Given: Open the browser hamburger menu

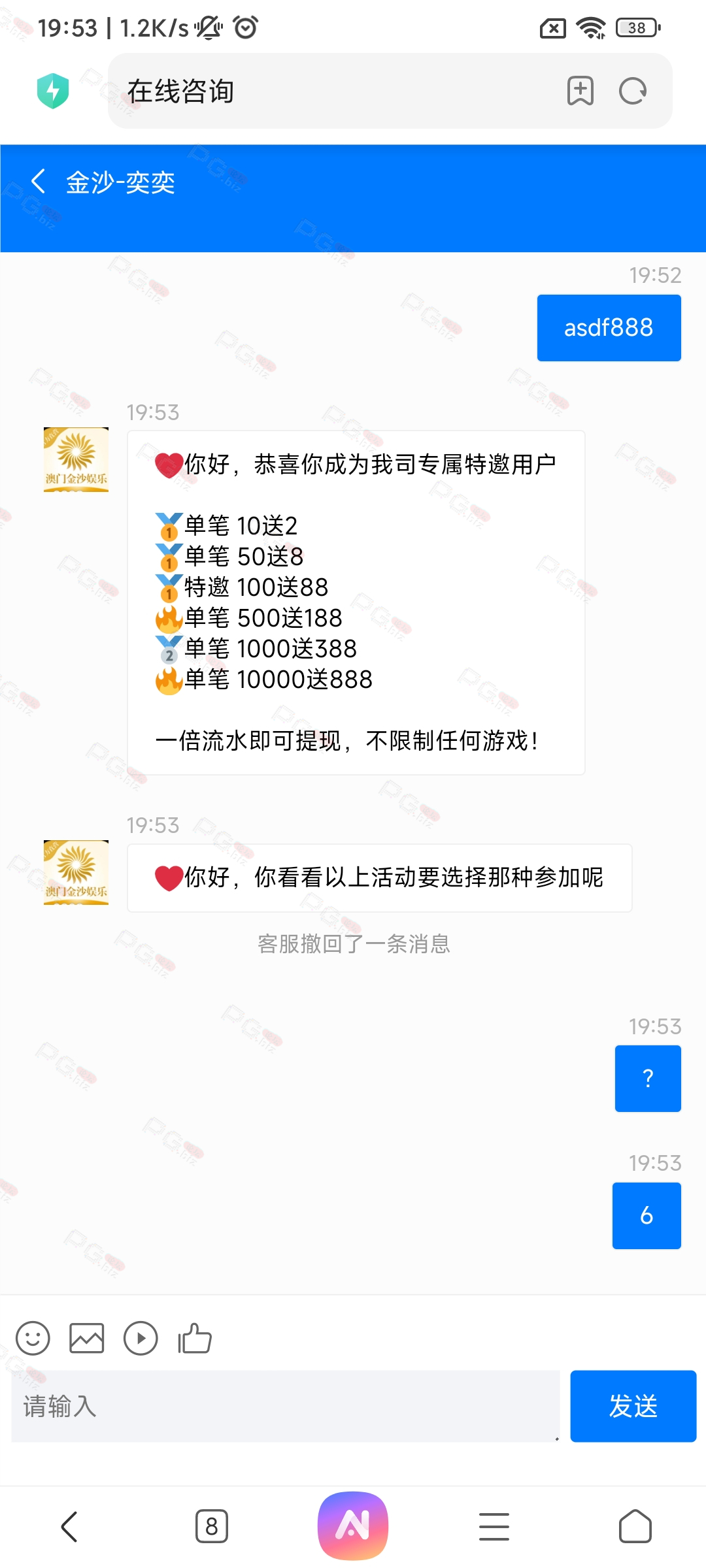Looking at the screenshot, I should tap(494, 1527).
